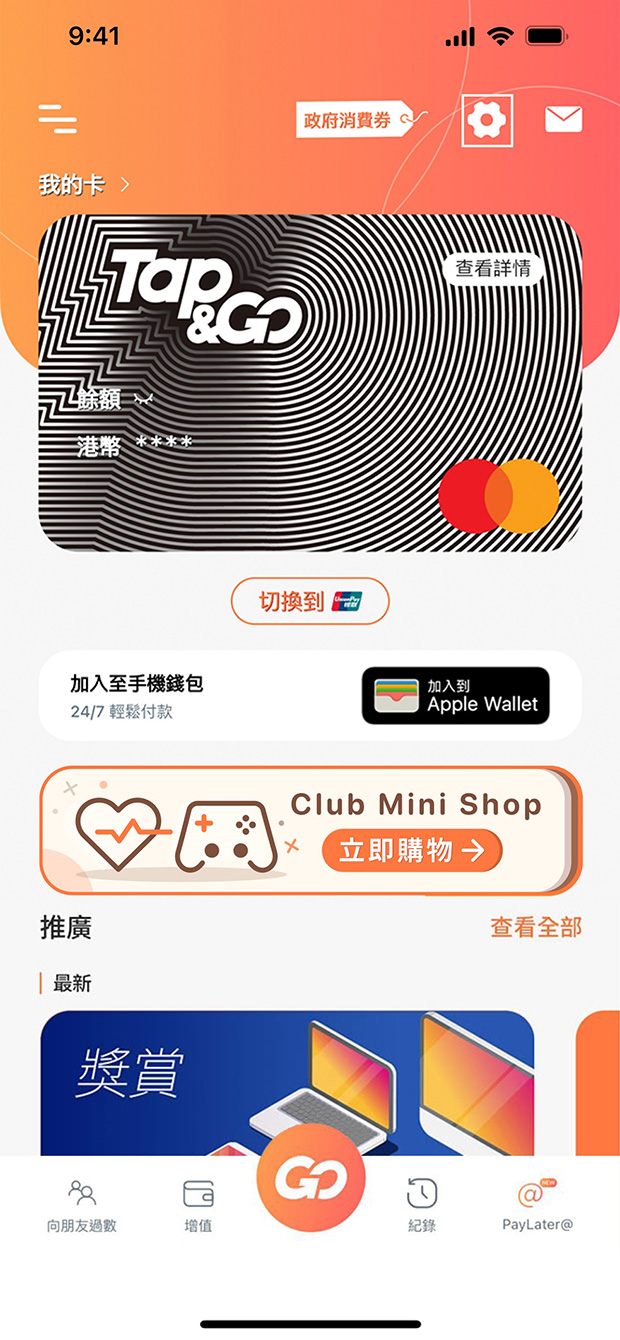
Task: Add card to Apple Wallet
Action: point(455,695)
